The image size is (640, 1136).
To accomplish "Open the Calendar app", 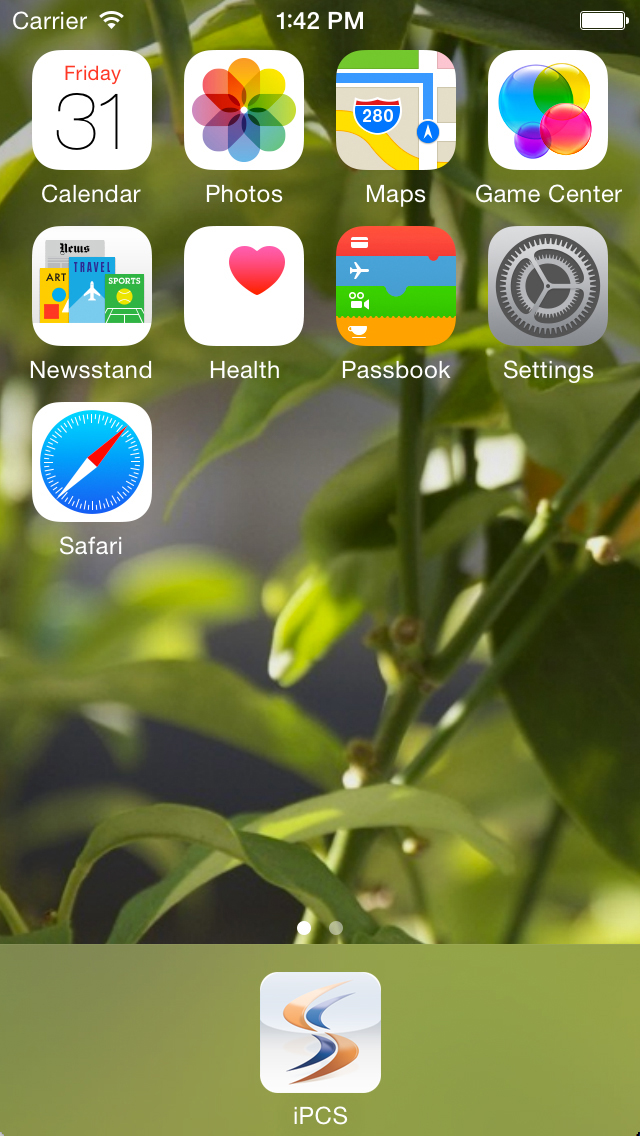I will point(92,110).
